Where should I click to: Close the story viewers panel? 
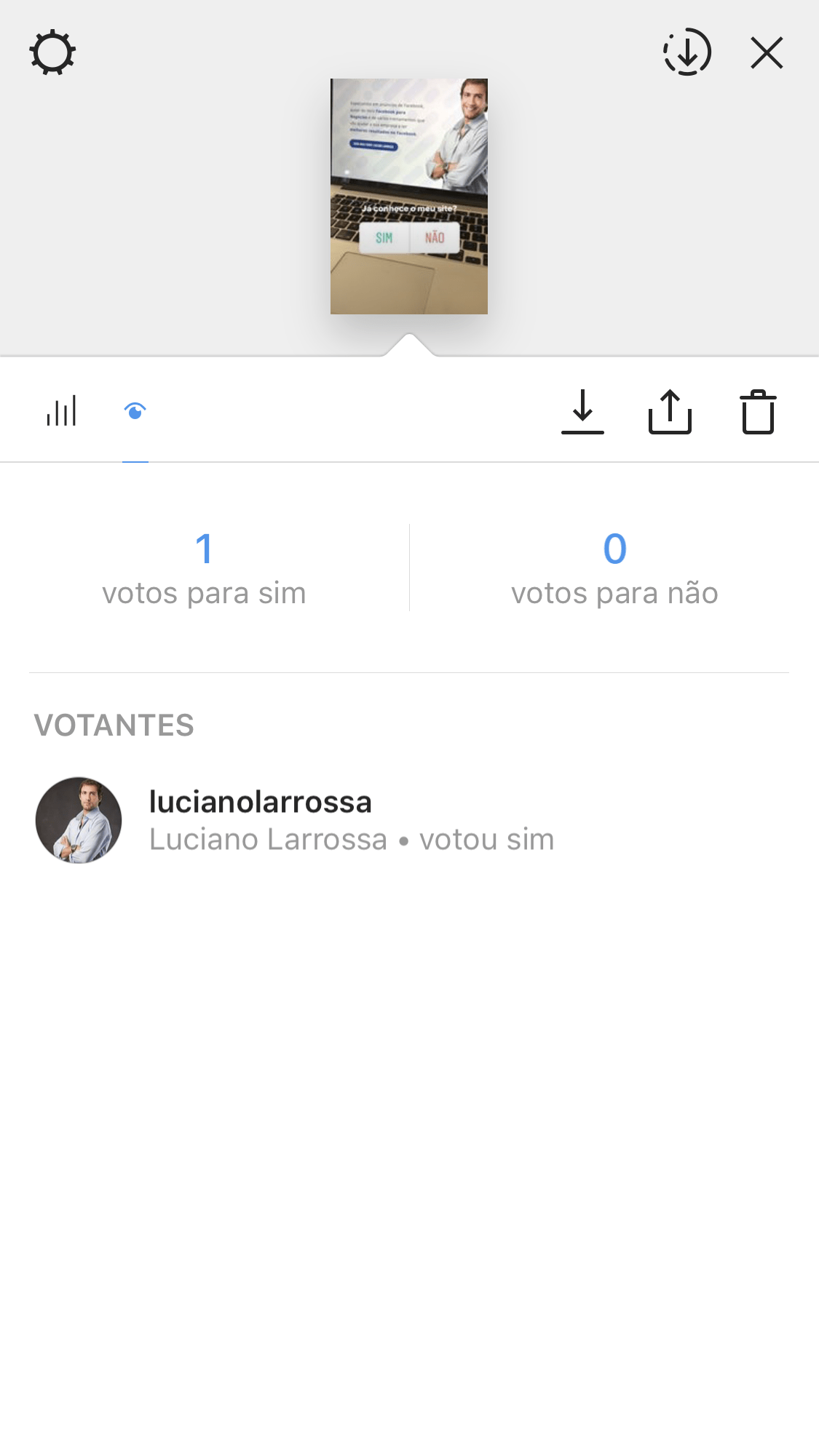point(767,53)
